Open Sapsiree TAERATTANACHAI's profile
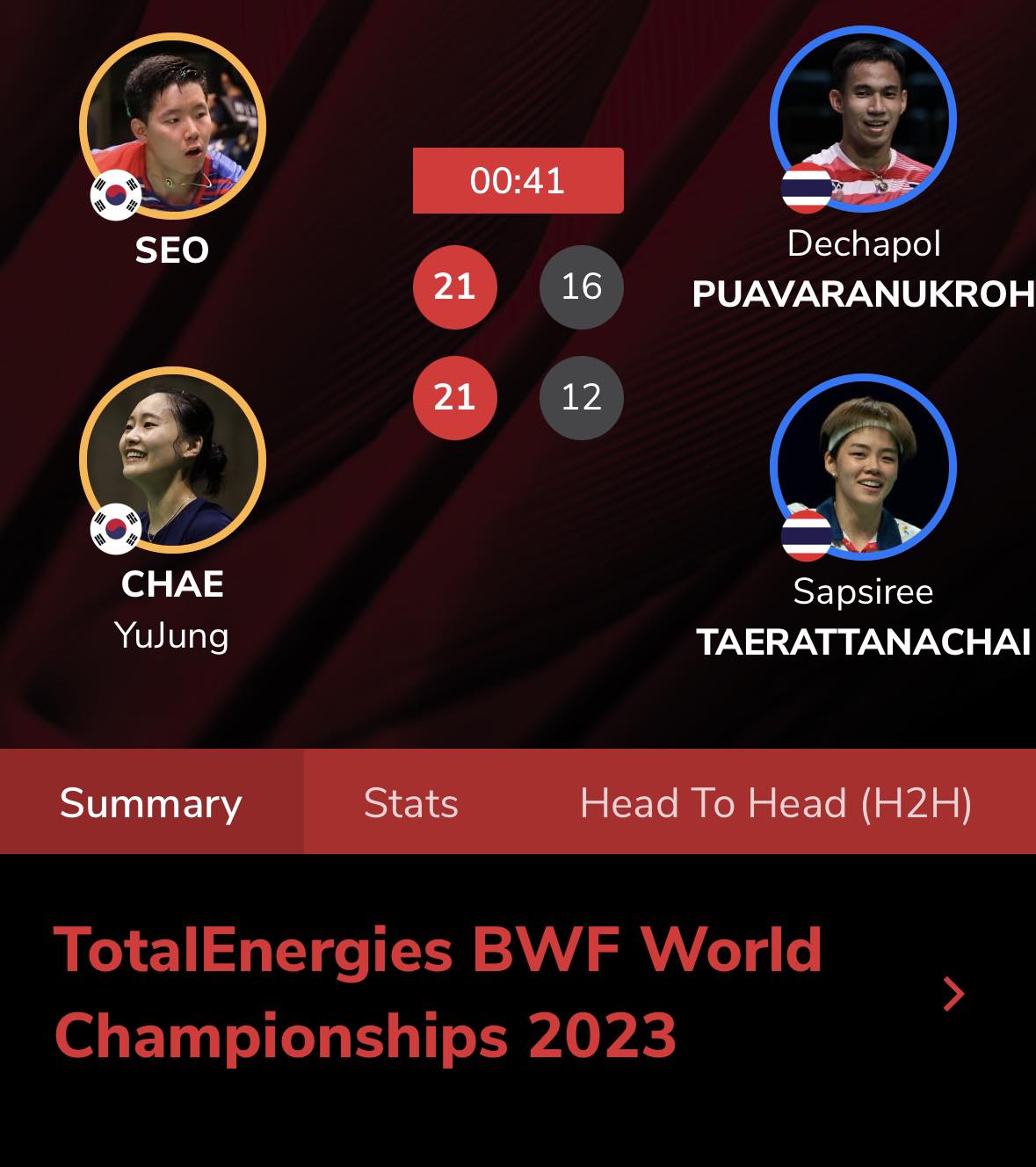The width and height of the screenshot is (1036, 1167). (x=863, y=468)
